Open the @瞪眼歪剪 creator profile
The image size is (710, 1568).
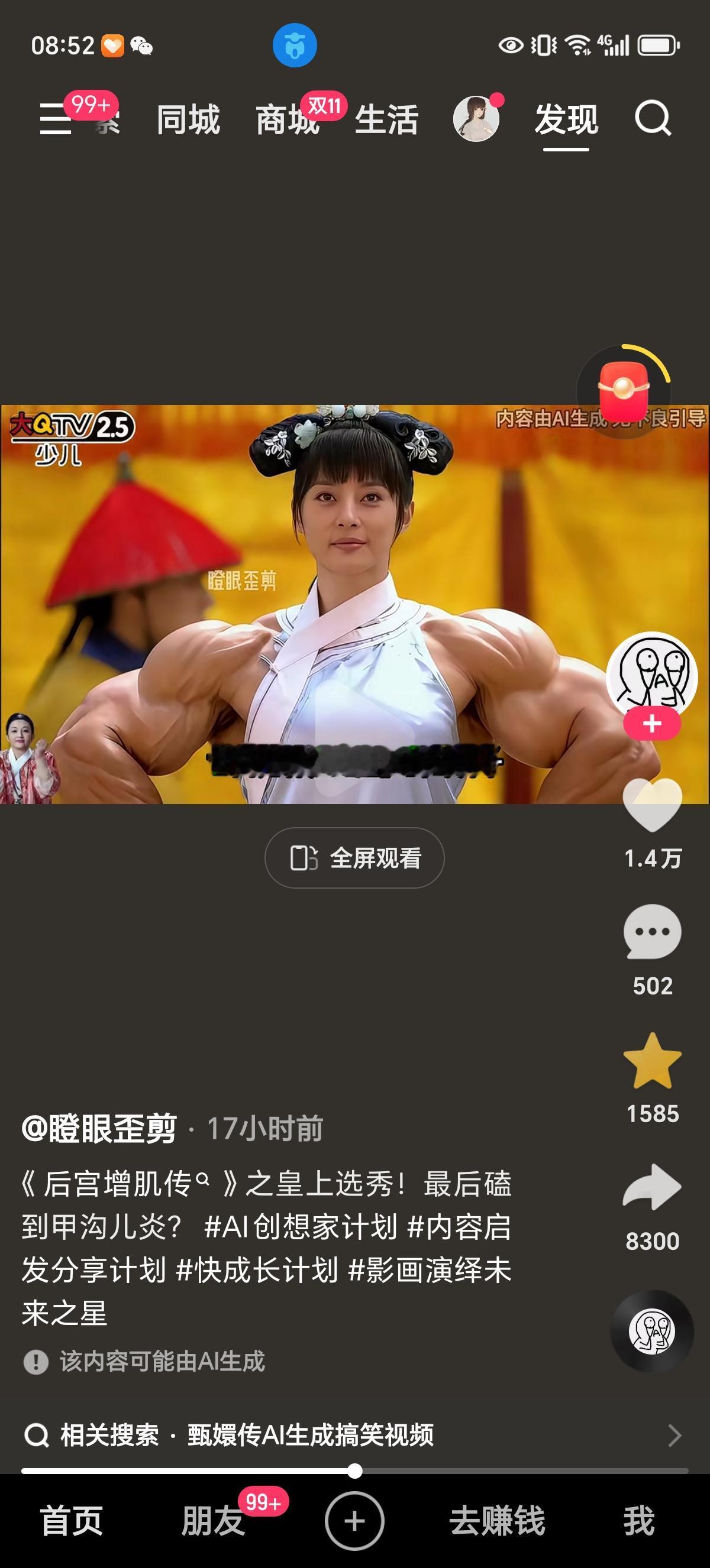pyautogui.click(x=99, y=1129)
